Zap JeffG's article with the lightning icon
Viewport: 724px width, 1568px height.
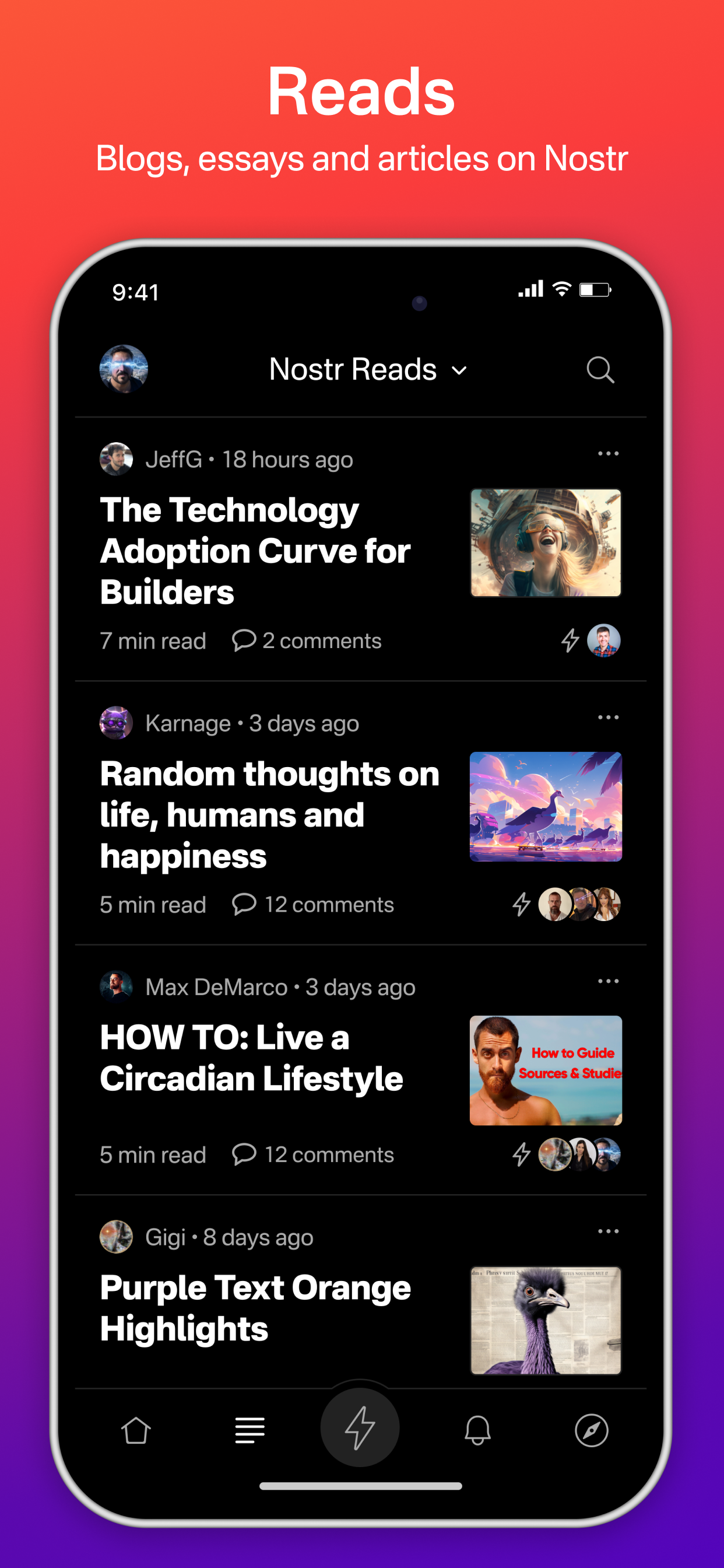point(570,640)
